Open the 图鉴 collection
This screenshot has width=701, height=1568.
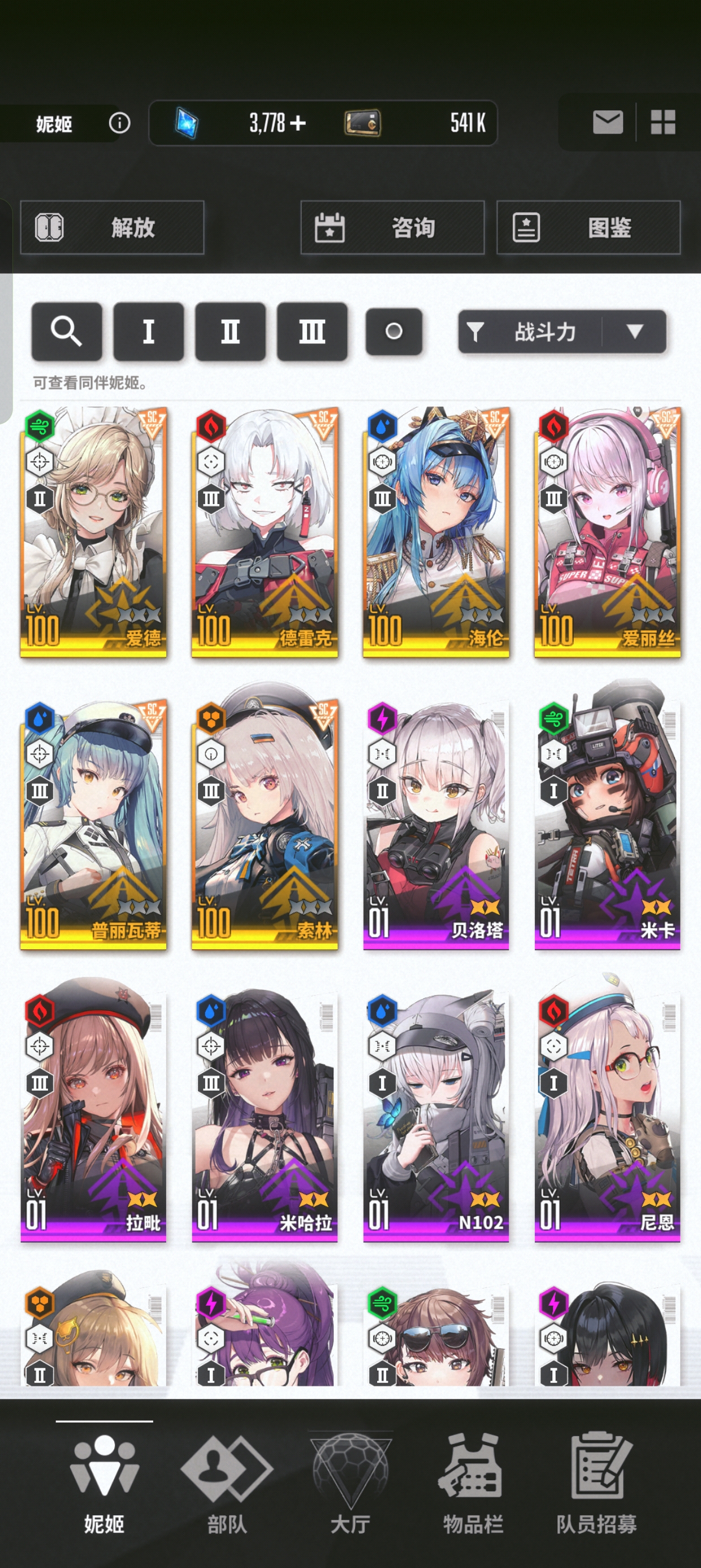[x=589, y=227]
